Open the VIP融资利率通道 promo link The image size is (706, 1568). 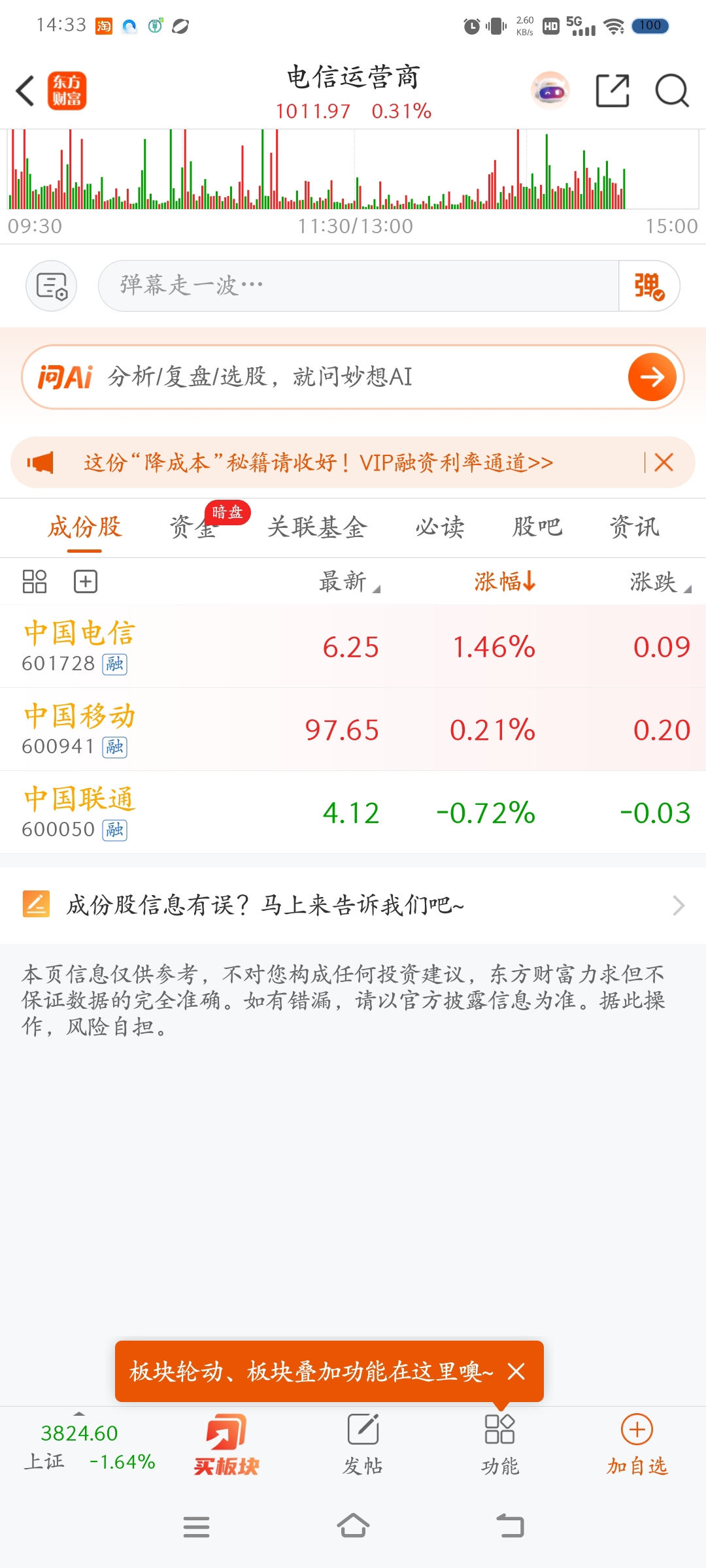point(318,463)
